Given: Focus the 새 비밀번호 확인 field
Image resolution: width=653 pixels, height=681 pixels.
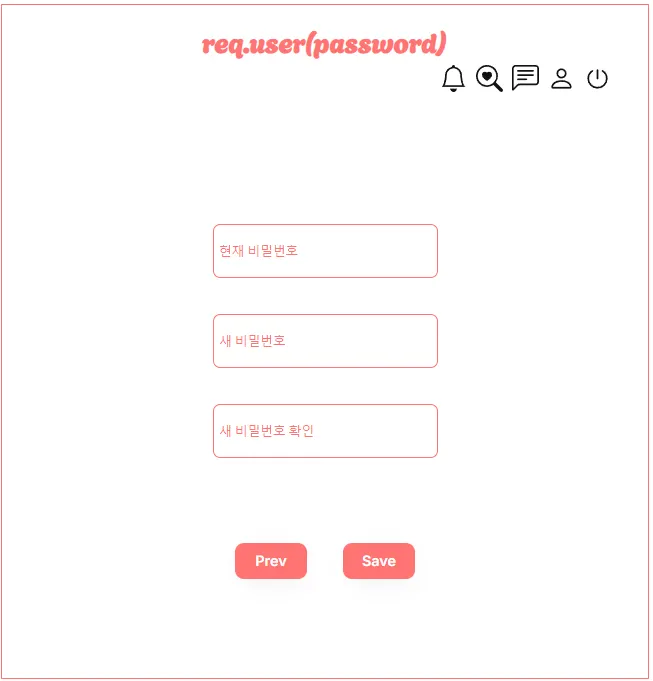Looking at the screenshot, I should (x=325, y=431).
